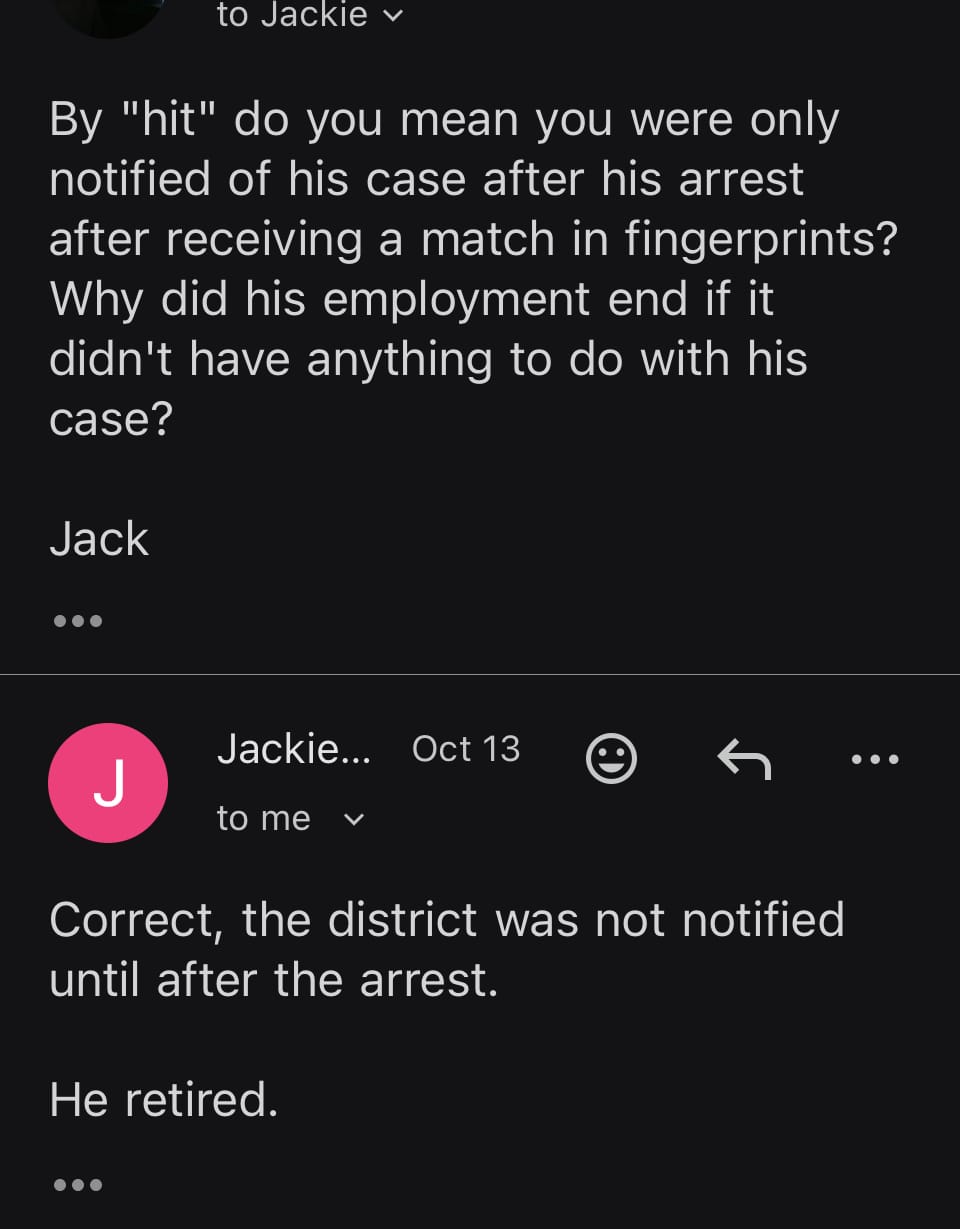
Task: Show trimmed content under Jack's message
Action: tap(77, 621)
